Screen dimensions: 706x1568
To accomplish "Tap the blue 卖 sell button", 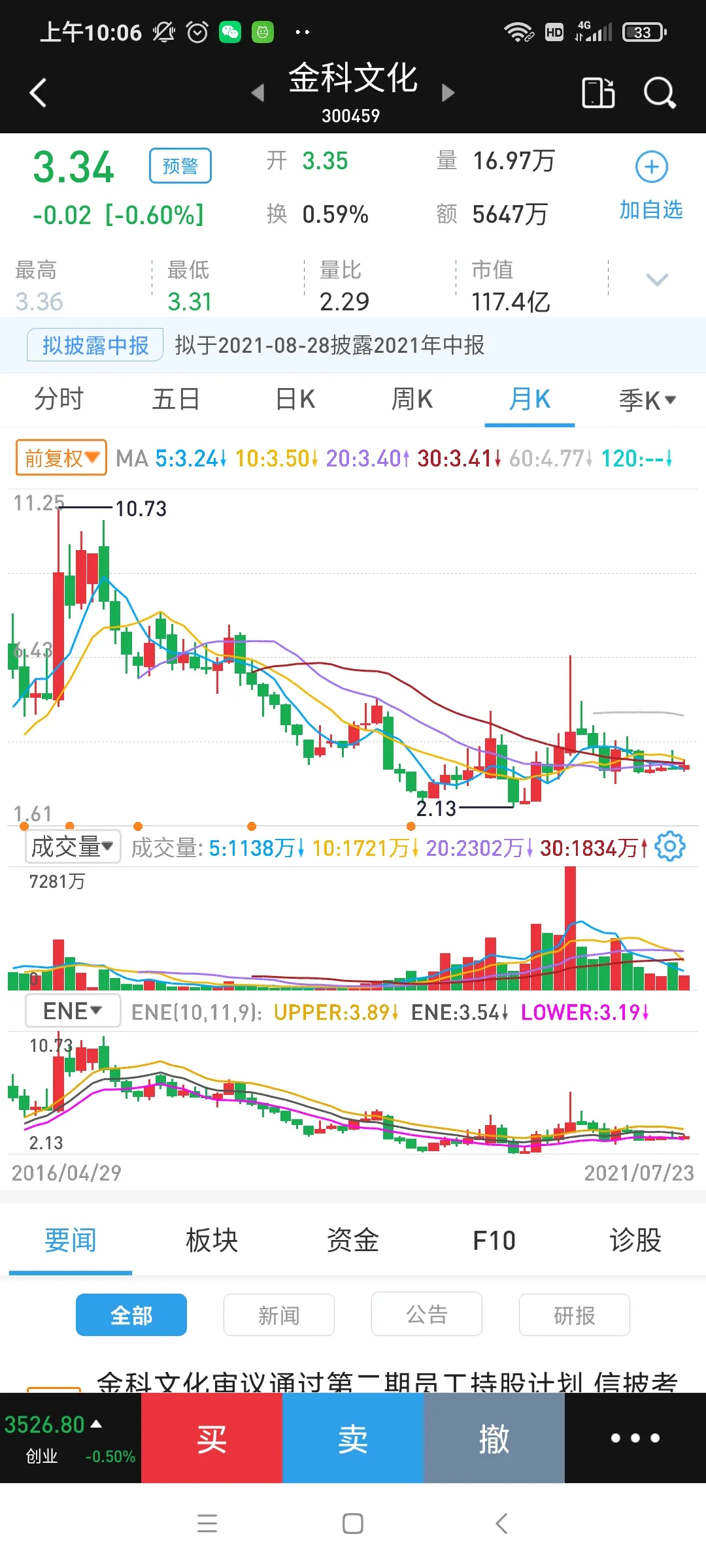I will pos(353,1438).
